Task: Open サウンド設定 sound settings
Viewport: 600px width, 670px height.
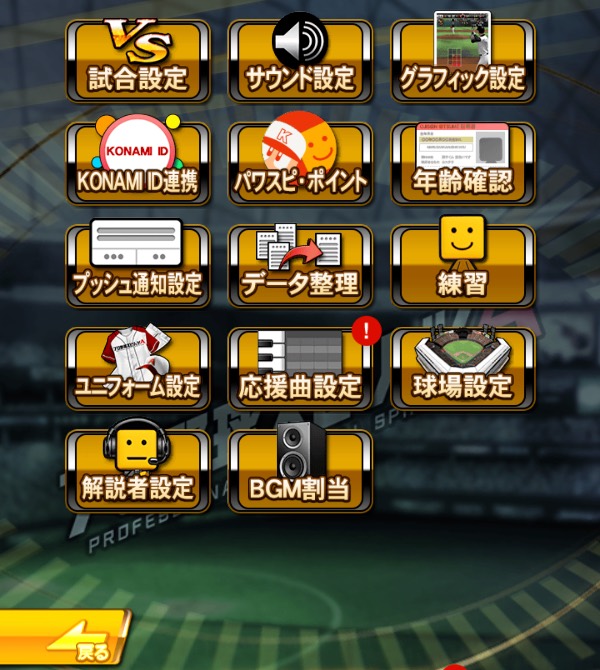Action: click(300, 62)
